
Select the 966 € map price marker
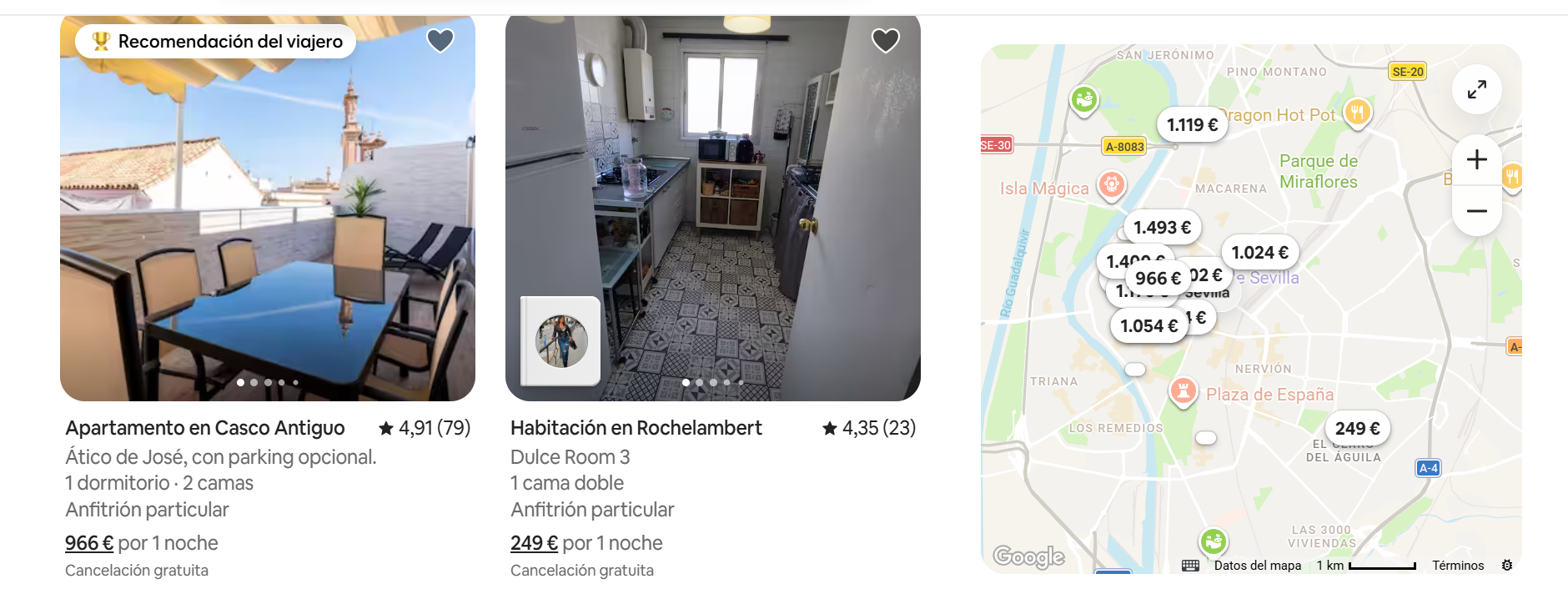(x=1157, y=279)
